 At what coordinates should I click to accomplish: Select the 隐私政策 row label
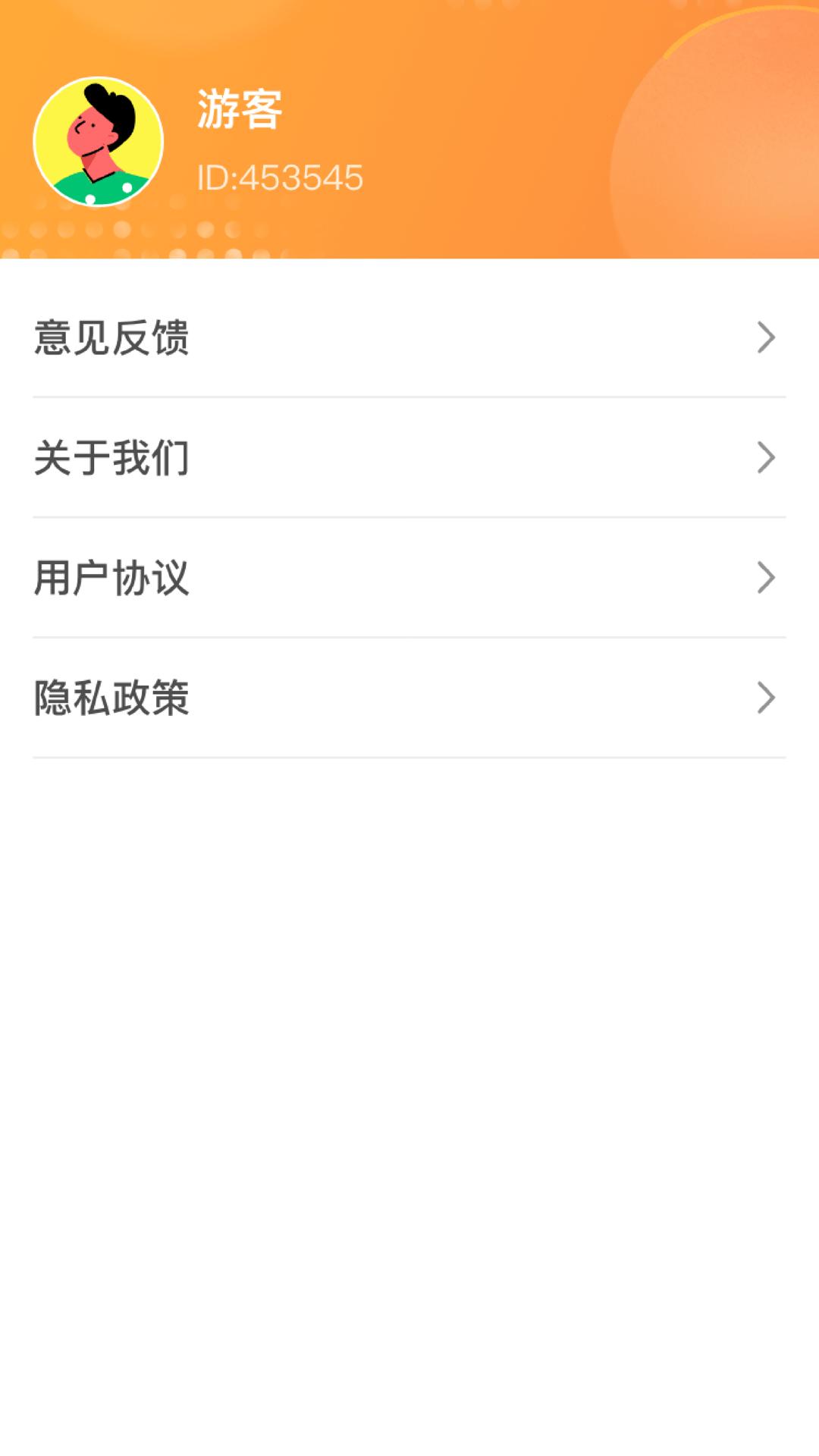click(x=112, y=697)
